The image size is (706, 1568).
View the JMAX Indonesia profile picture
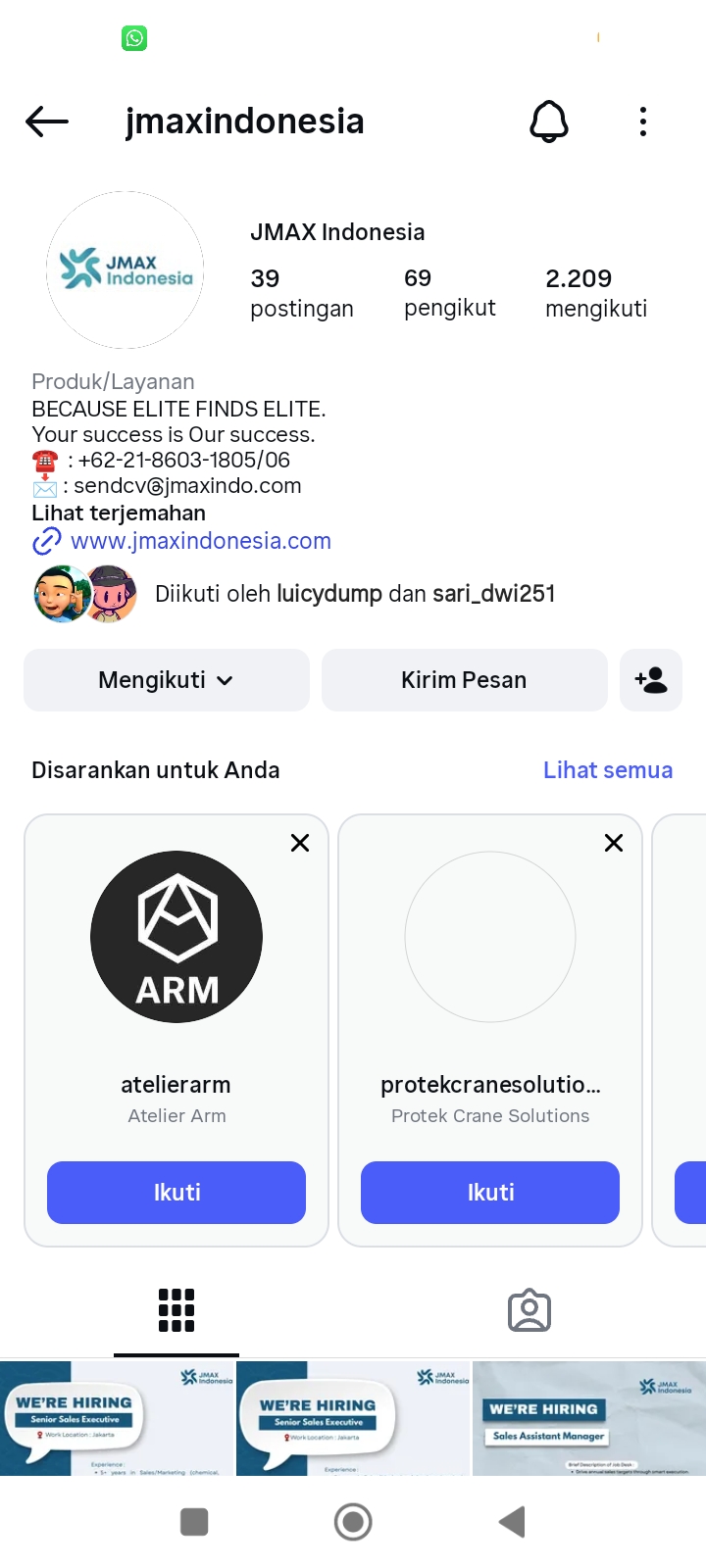point(126,269)
